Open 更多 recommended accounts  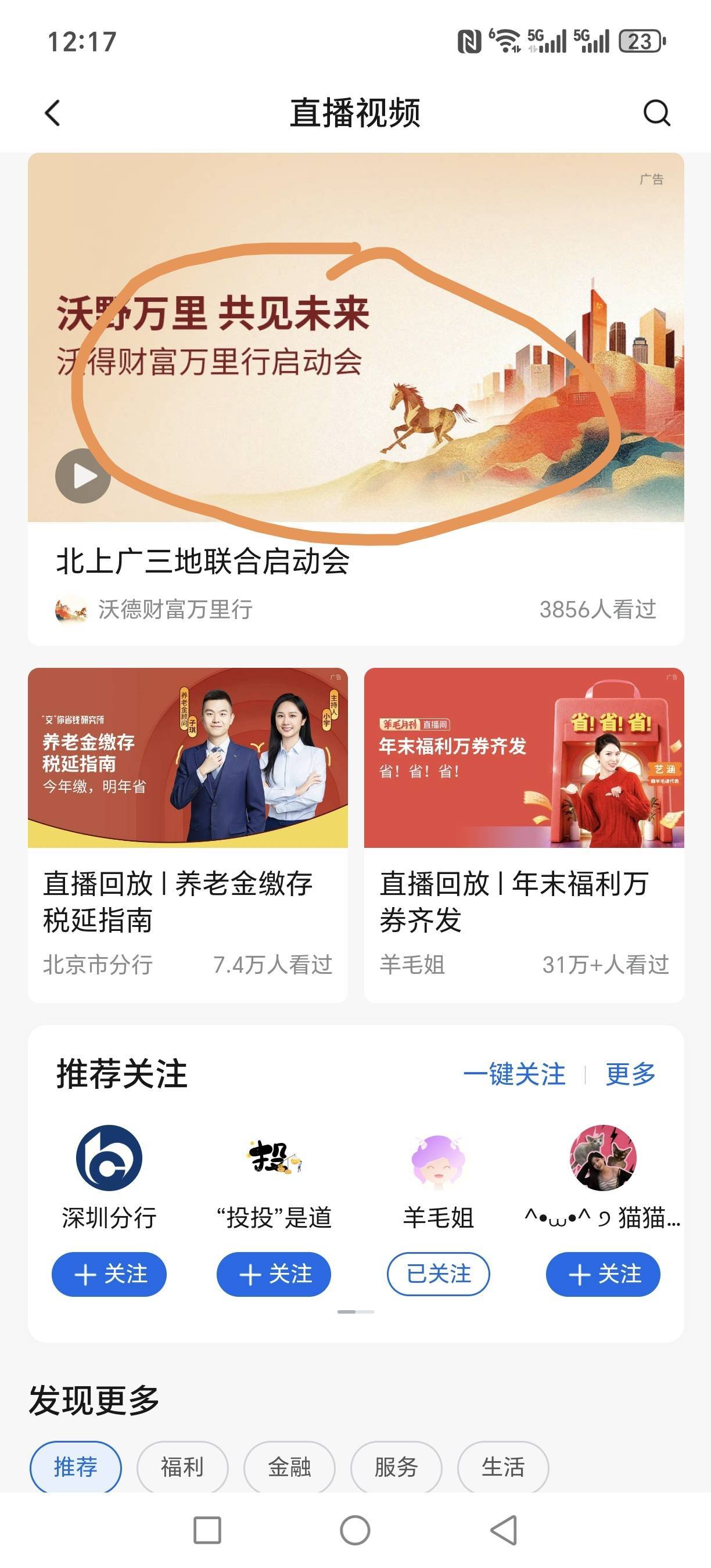631,1074
